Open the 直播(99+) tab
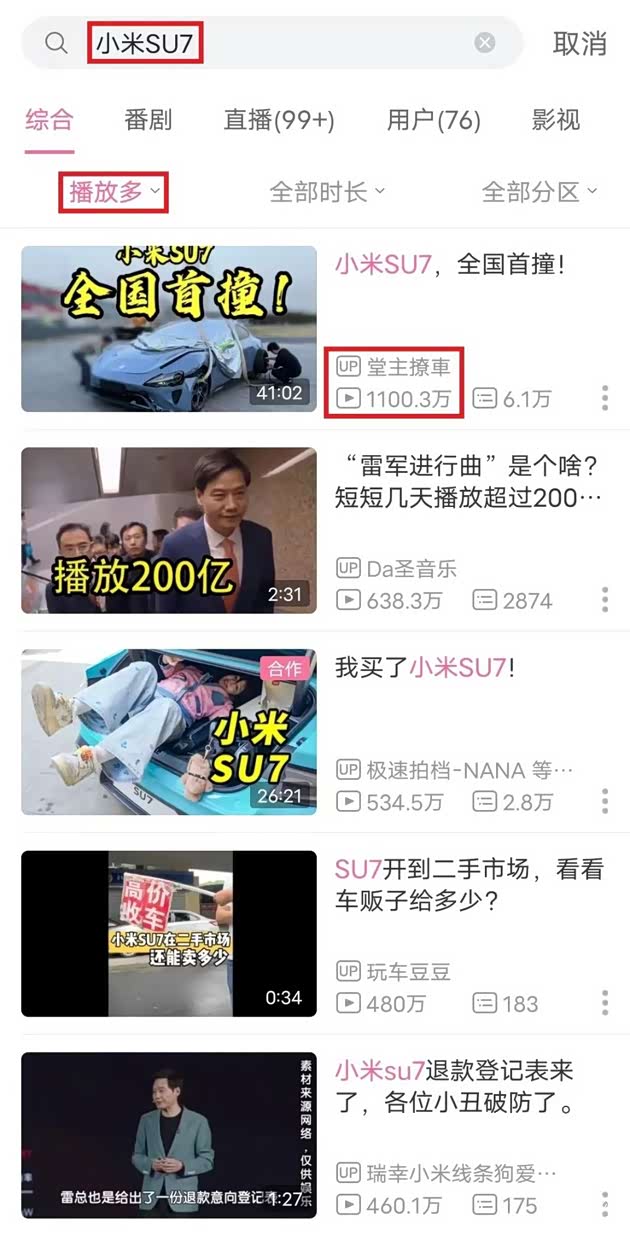The height and width of the screenshot is (1235, 630). coord(279,121)
